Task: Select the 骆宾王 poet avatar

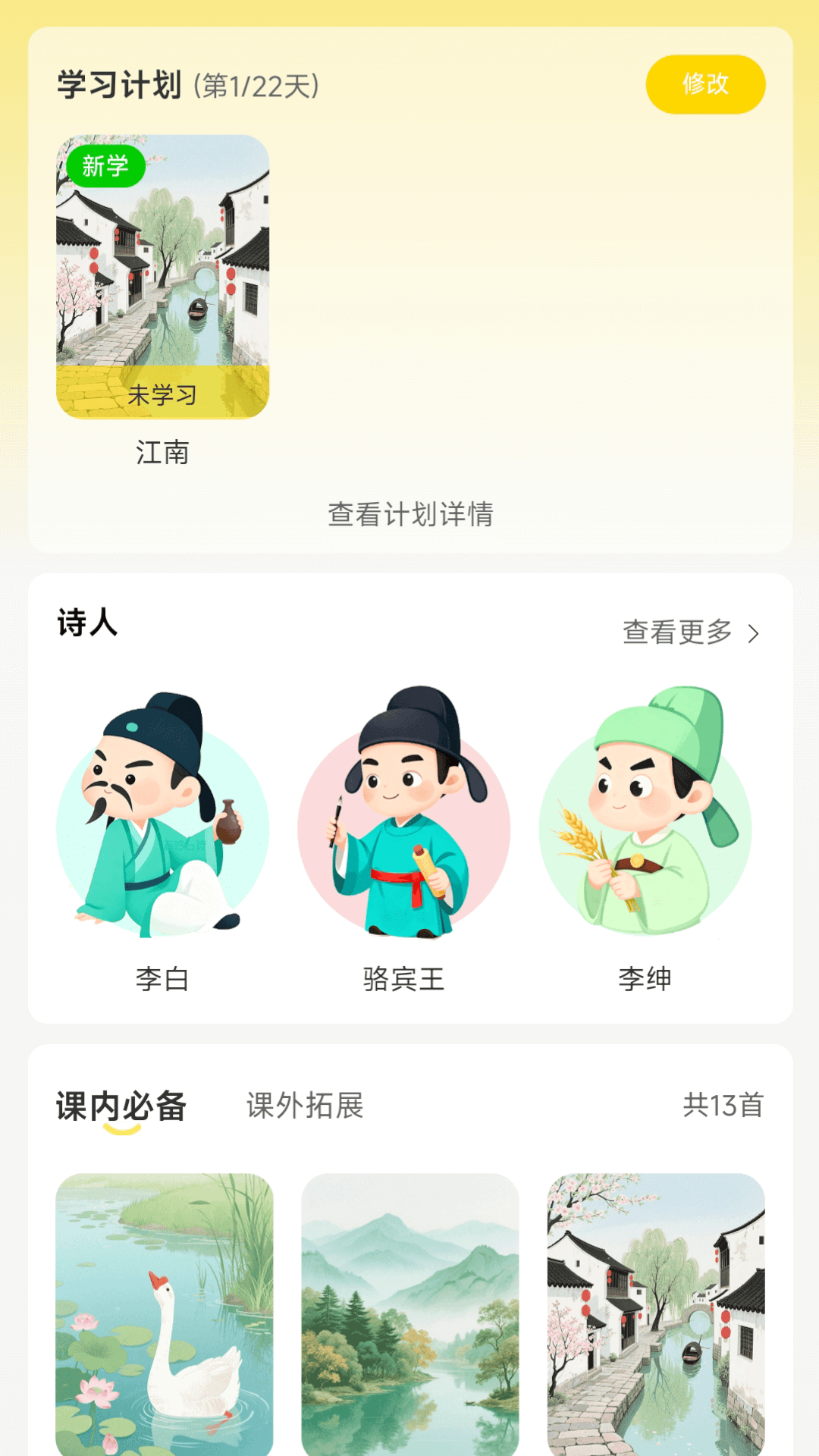Action: click(409, 827)
